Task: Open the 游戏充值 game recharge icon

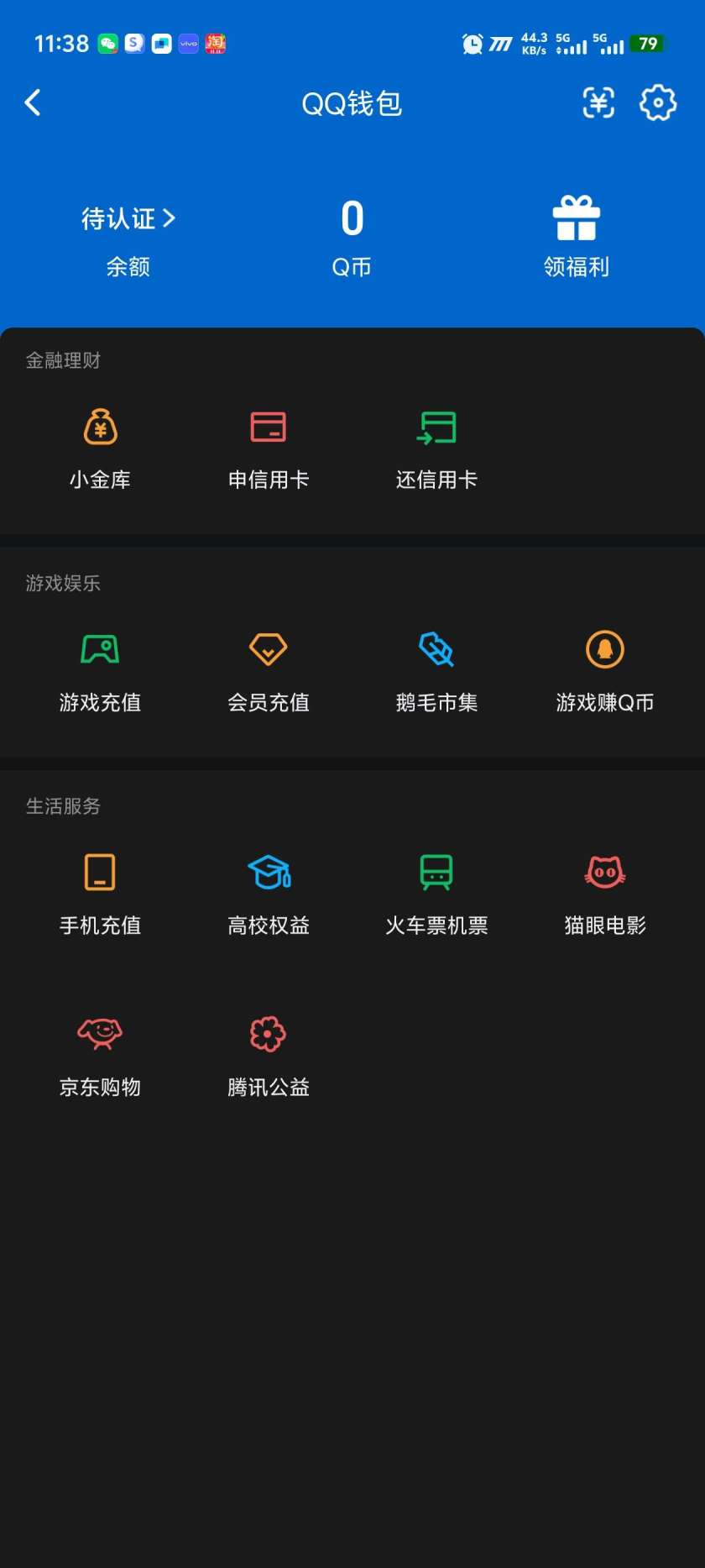Action: click(99, 649)
